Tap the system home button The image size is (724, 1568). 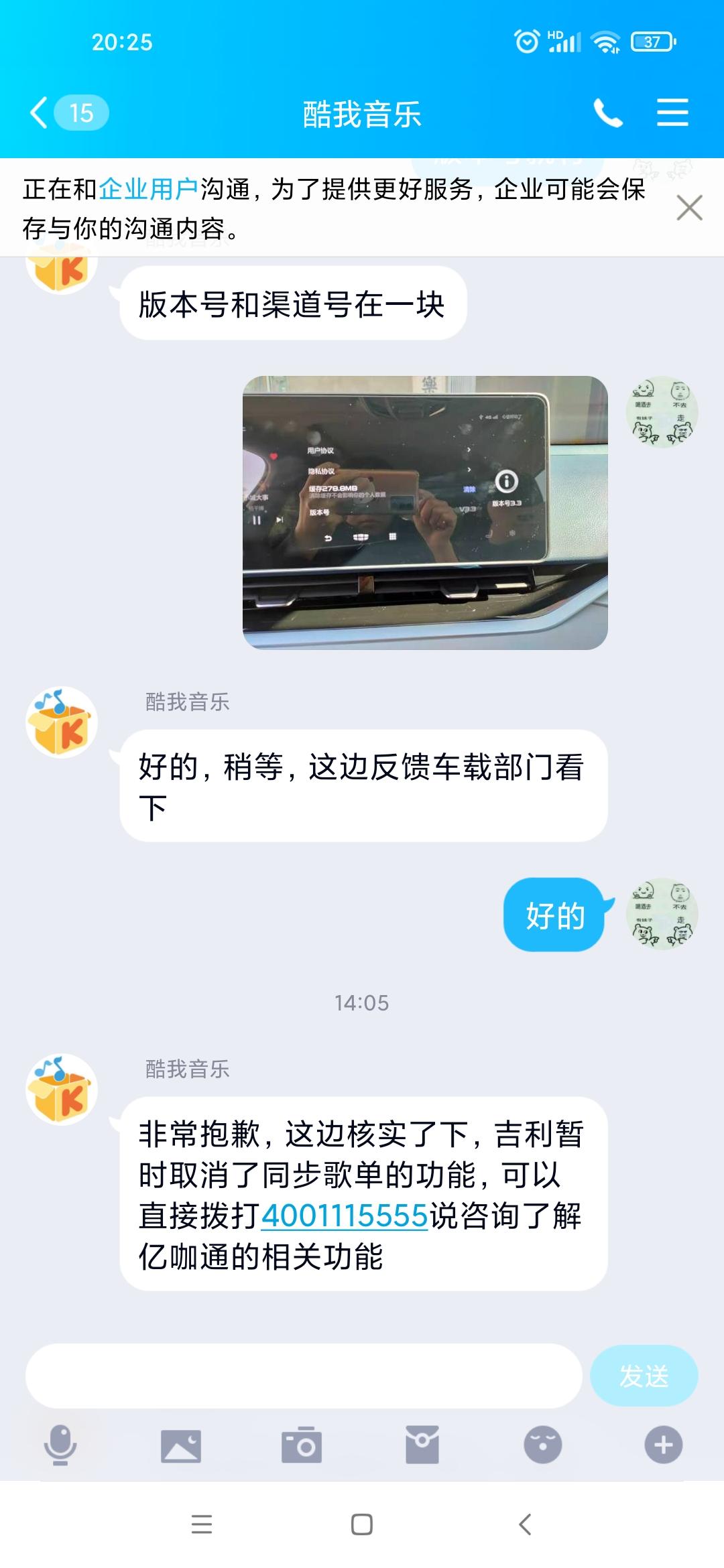click(x=362, y=1524)
